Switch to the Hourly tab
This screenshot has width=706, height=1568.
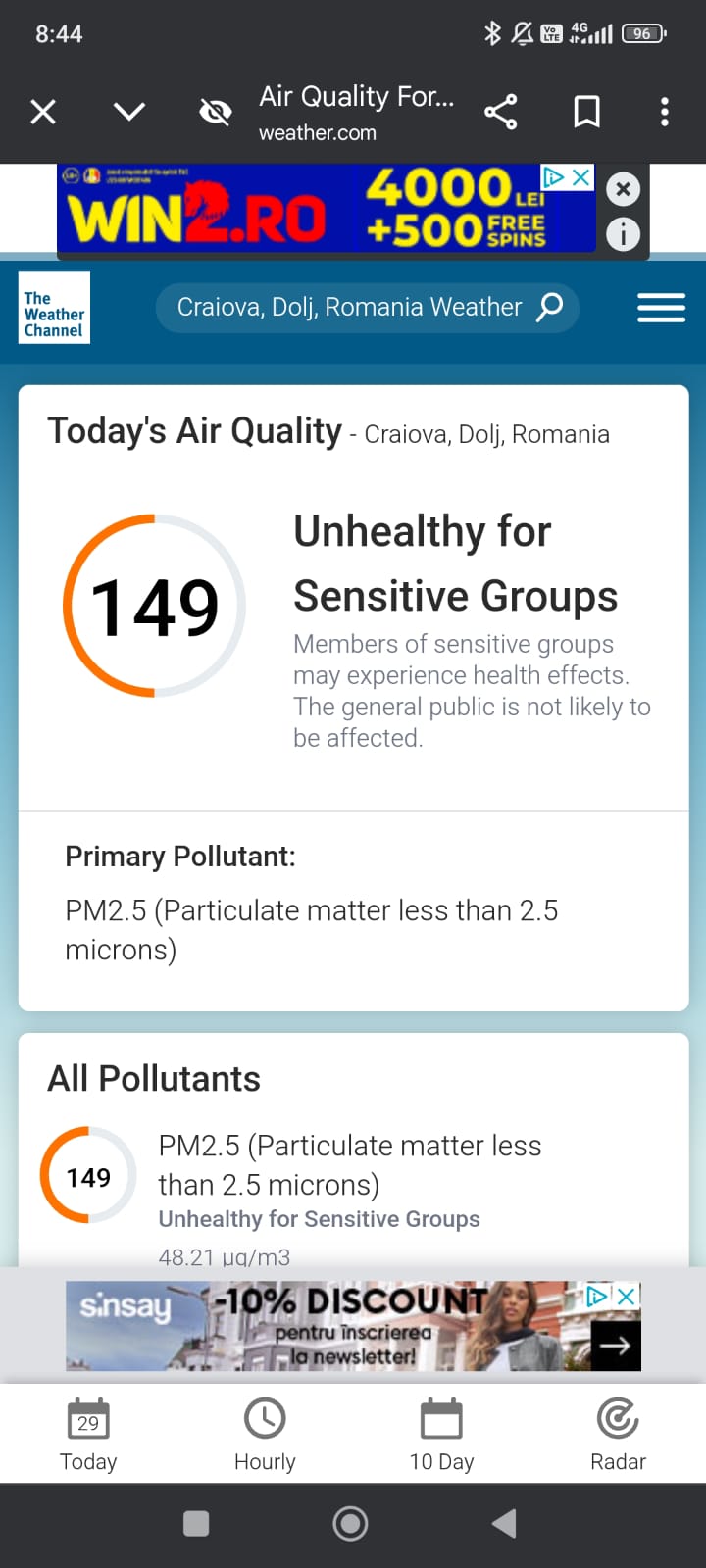tap(265, 1435)
